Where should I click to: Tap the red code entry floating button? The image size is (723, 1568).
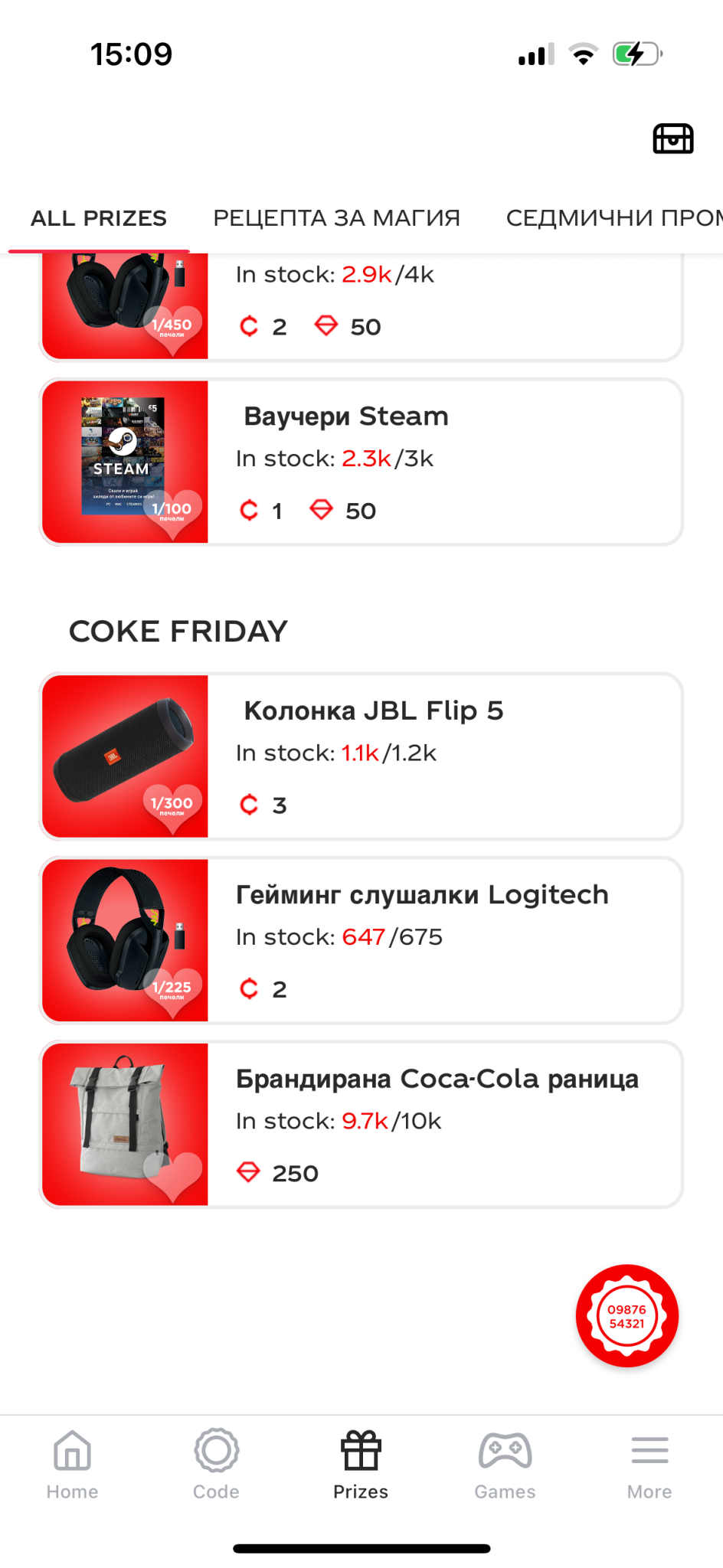tap(626, 1316)
